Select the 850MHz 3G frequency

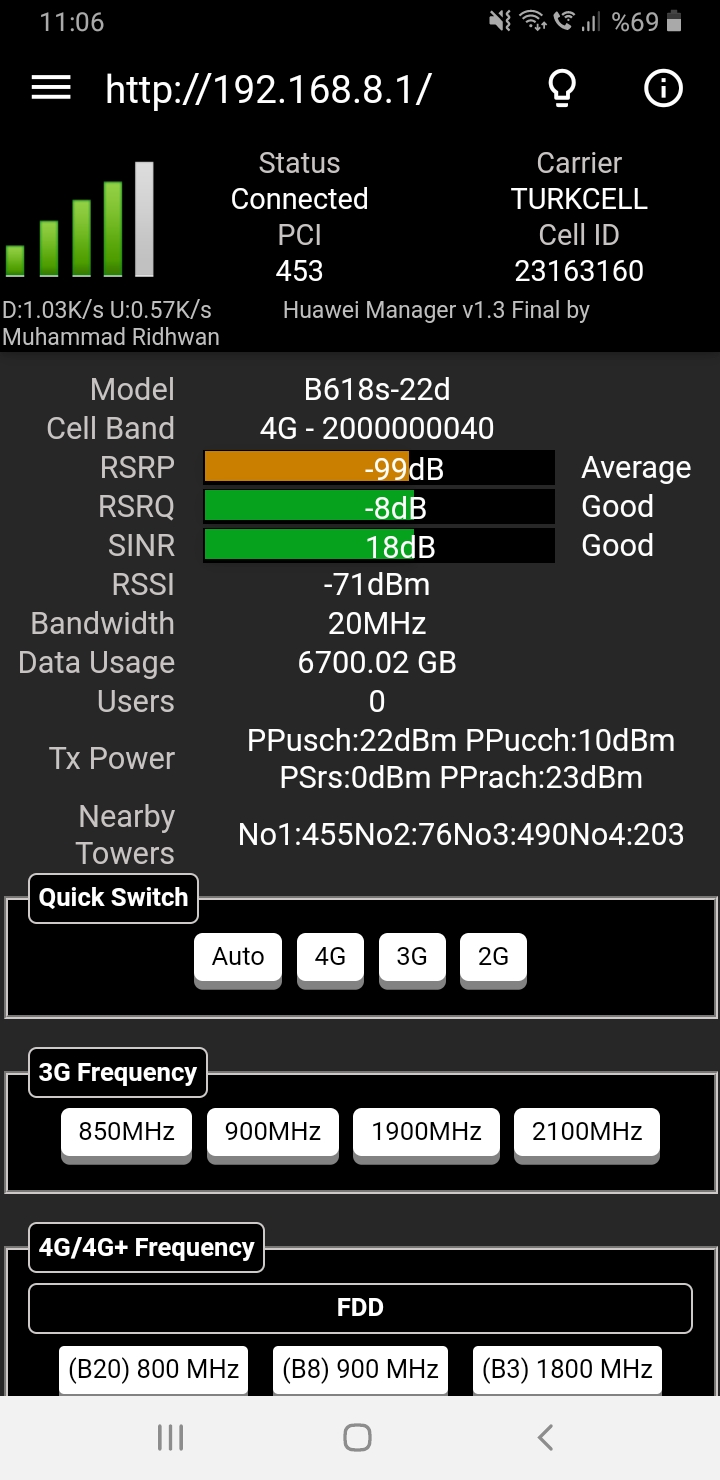coord(126,1132)
